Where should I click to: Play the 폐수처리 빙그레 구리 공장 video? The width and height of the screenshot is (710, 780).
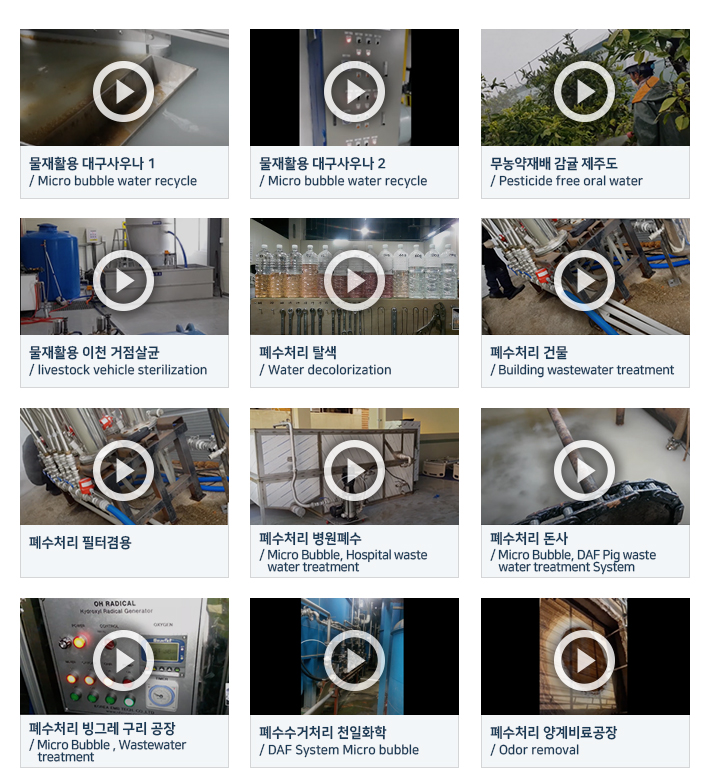point(124,660)
